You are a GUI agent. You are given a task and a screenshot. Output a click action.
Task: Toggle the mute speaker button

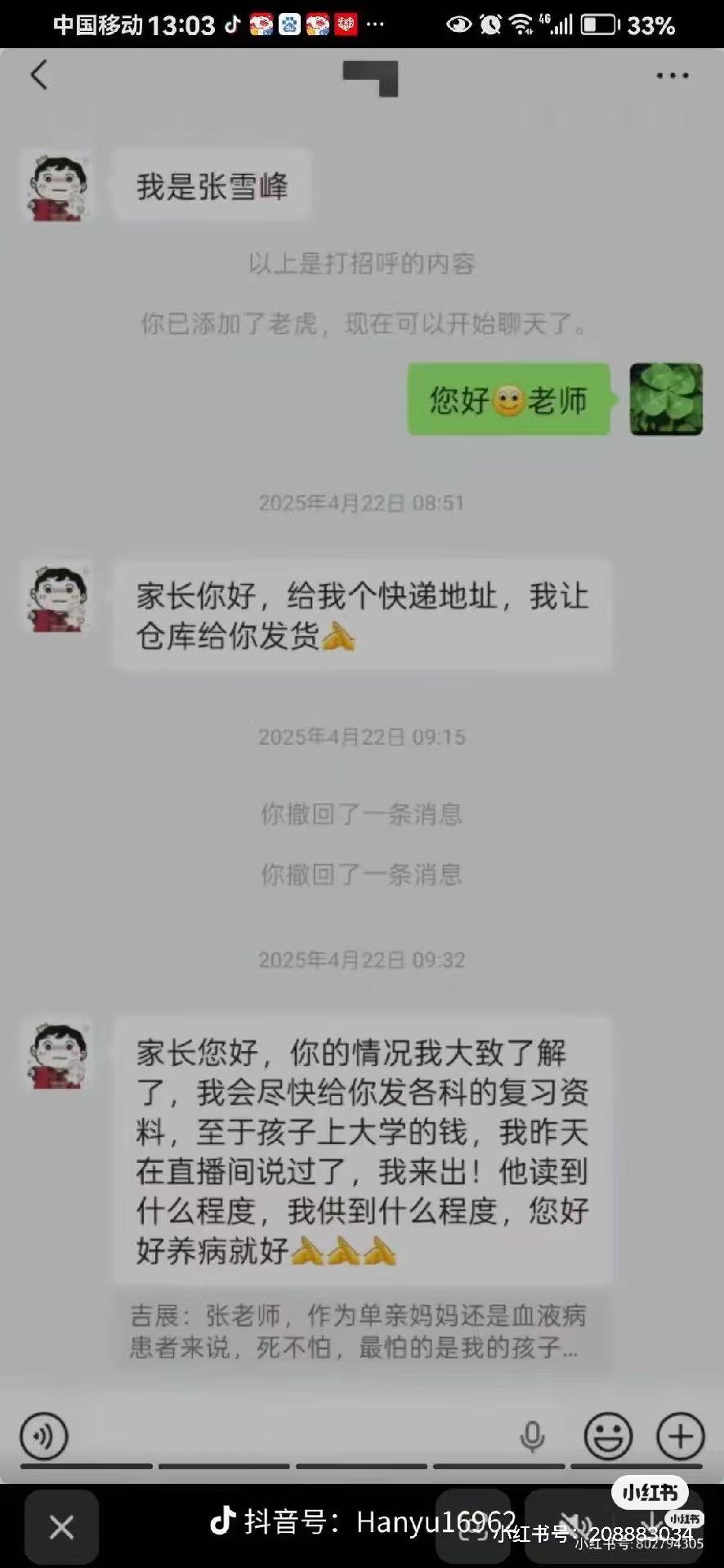click(575, 1525)
